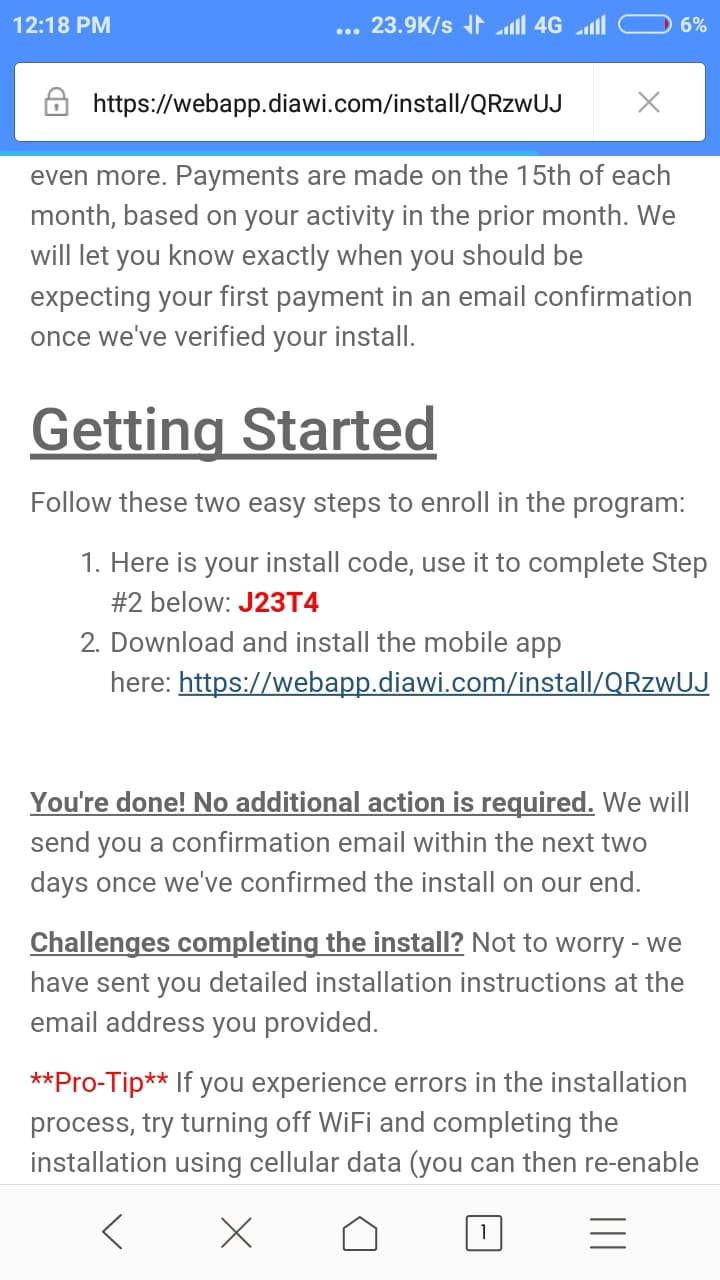Open the browser menu

point(607,1233)
